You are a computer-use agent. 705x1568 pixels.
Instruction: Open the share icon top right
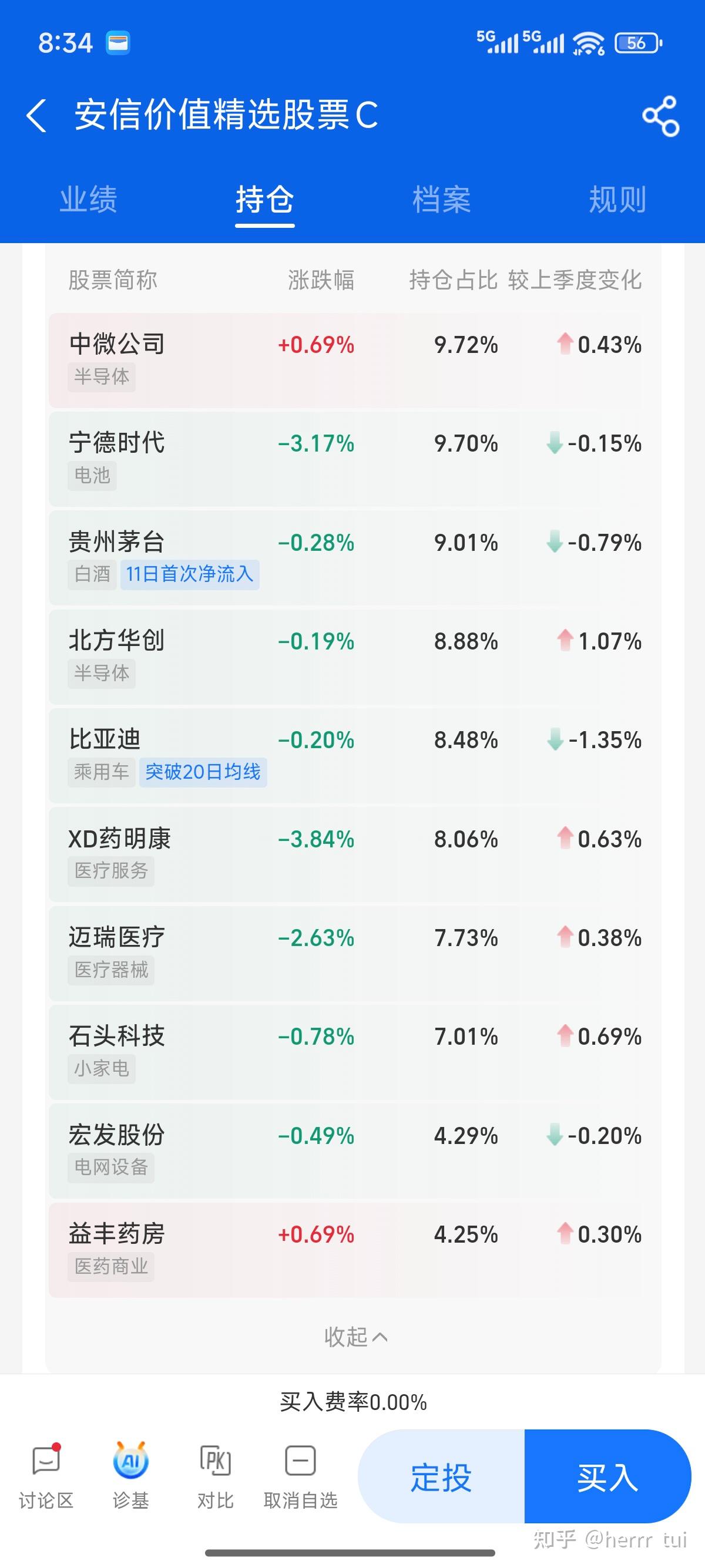click(x=660, y=117)
